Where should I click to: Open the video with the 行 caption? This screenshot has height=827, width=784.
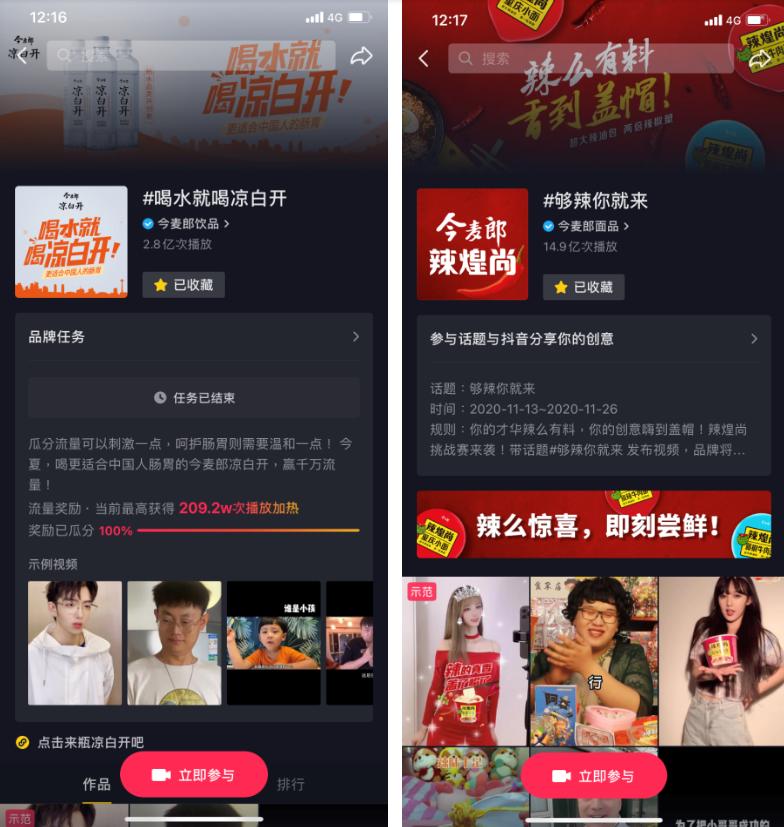click(x=594, y=660)
